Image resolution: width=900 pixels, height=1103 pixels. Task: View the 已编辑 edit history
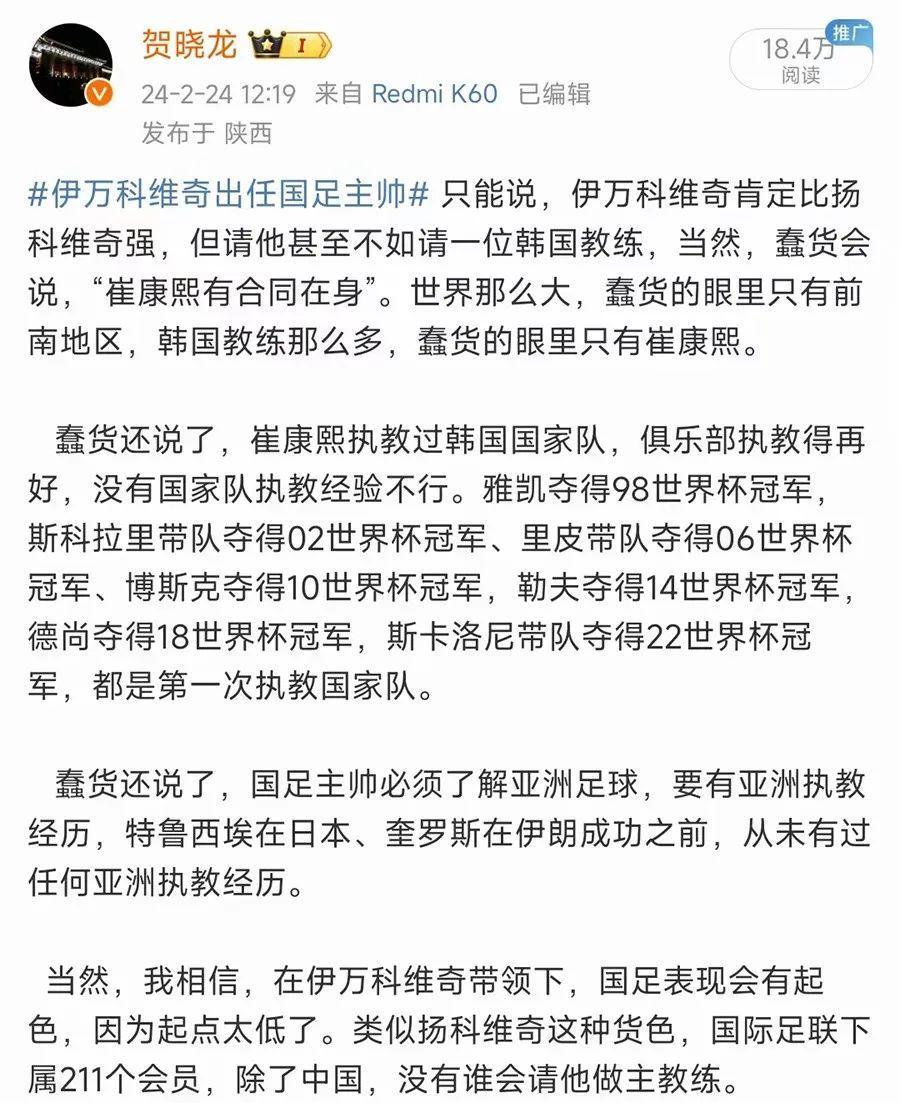coord(555,94)
